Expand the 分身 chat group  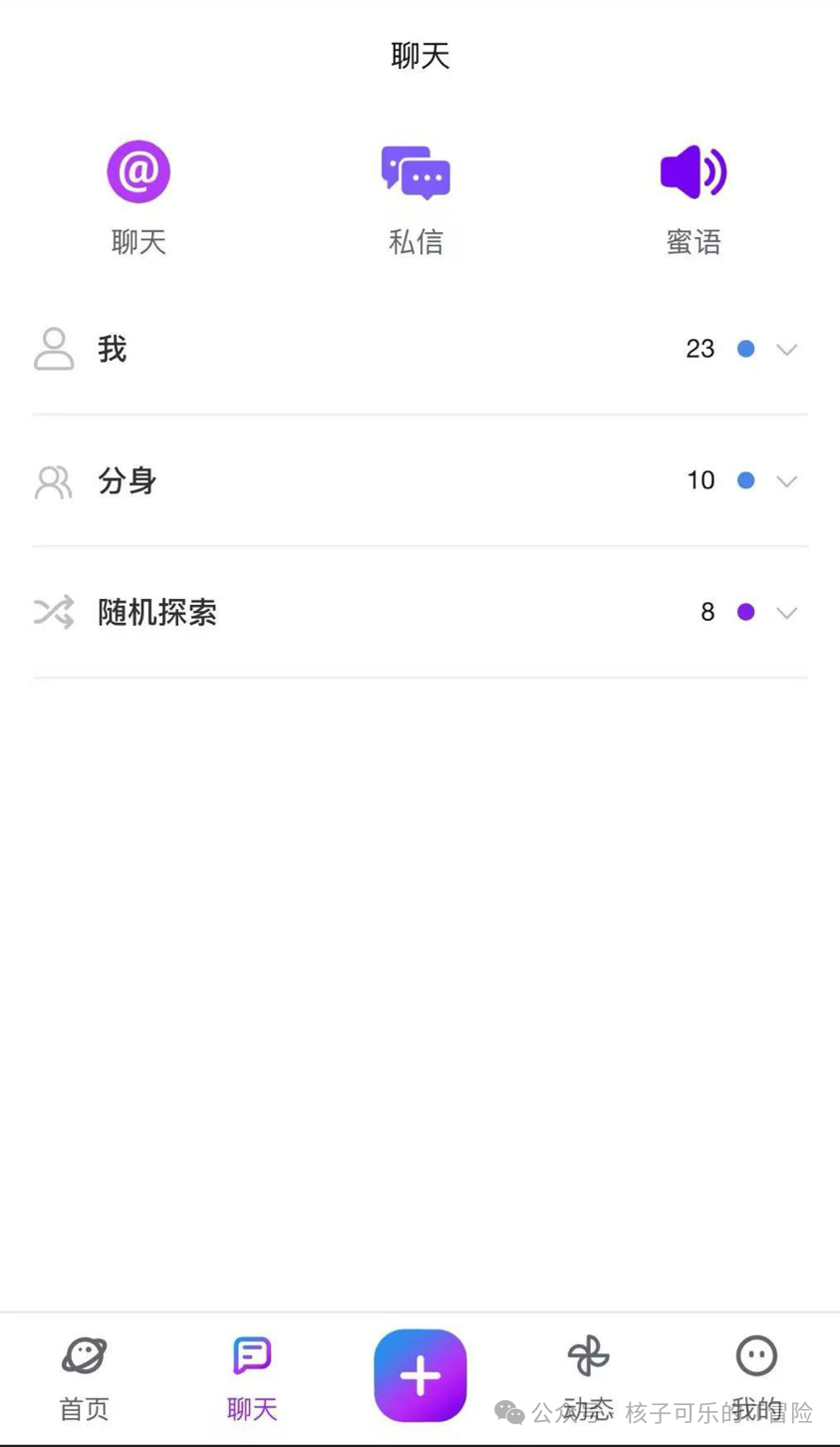click(x=786, y=481)
